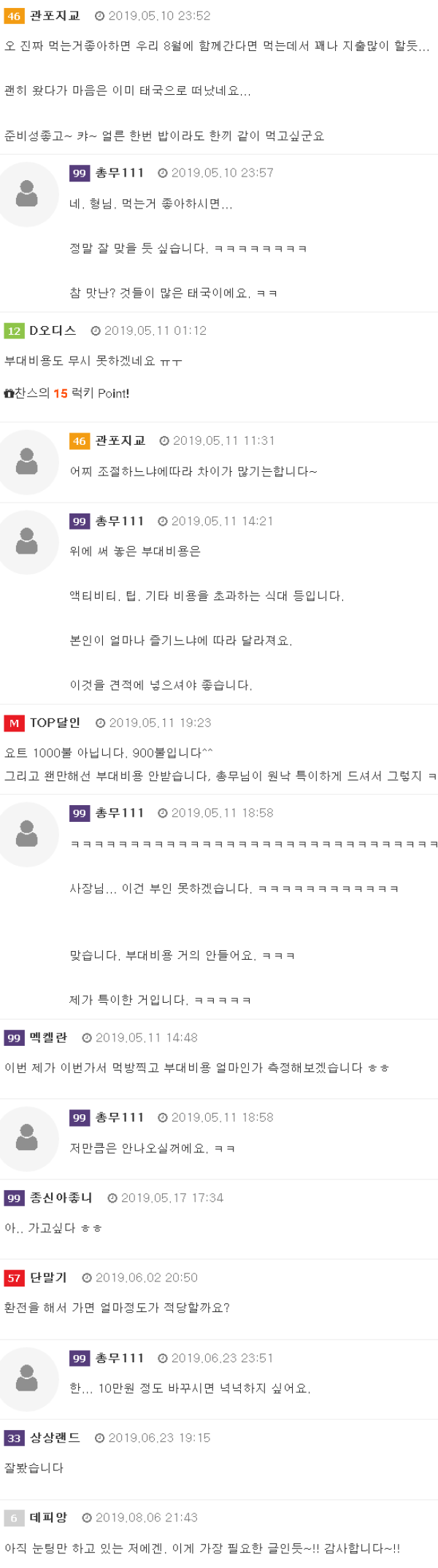
Task: Tap 총무111 on the 2019.06.23 23:51 reply
Action: (x=120, y=1358)
